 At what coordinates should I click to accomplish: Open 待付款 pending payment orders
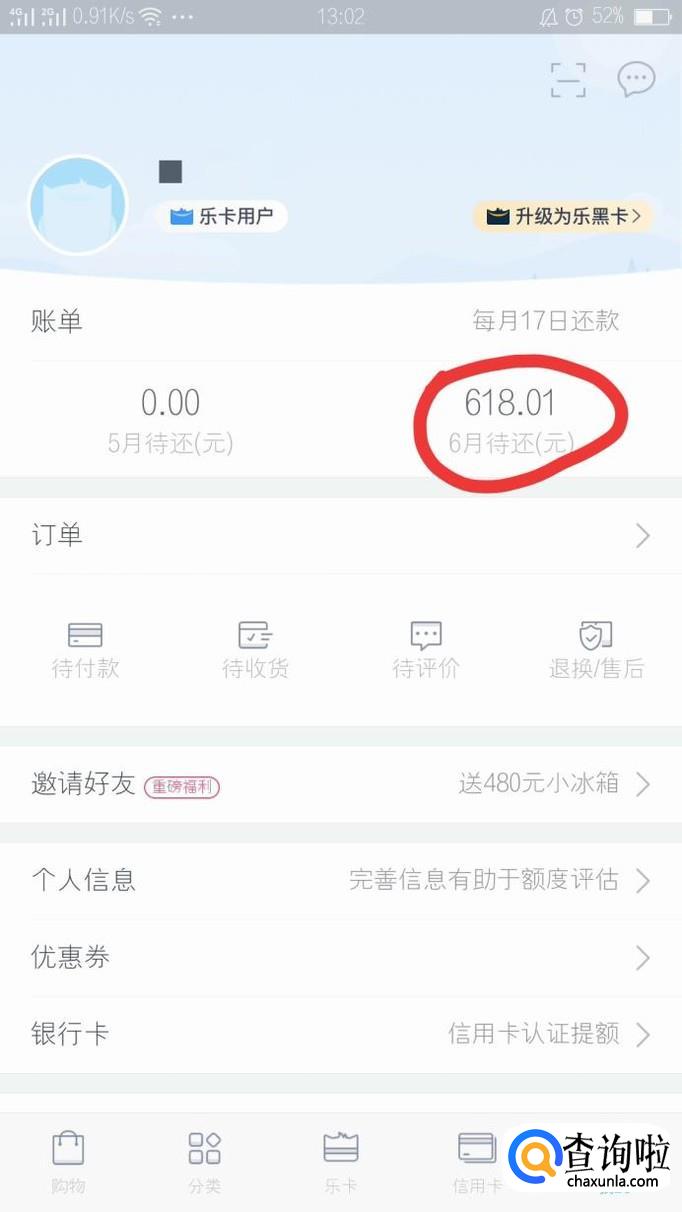(85, 650)
